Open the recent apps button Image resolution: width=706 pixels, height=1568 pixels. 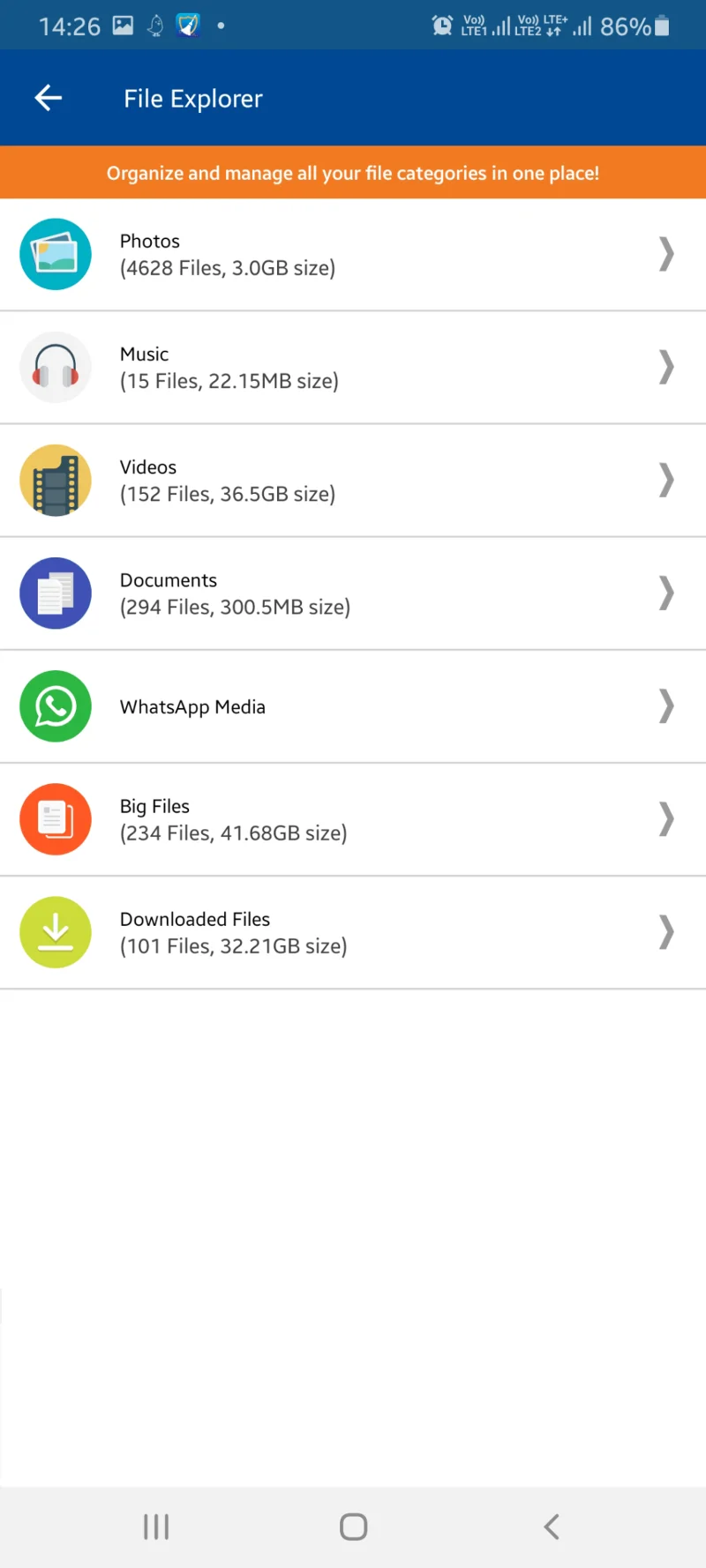coord(156,1527)
